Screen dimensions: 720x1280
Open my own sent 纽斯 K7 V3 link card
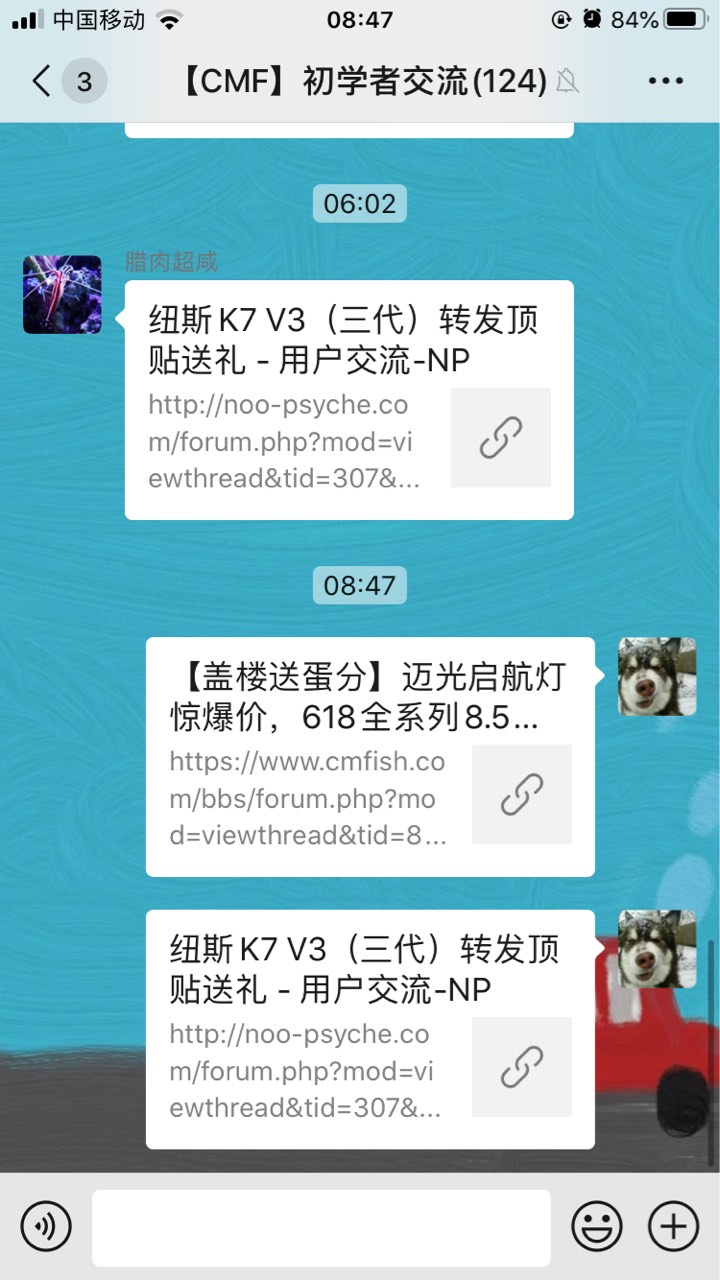[x=370, y=1029]
